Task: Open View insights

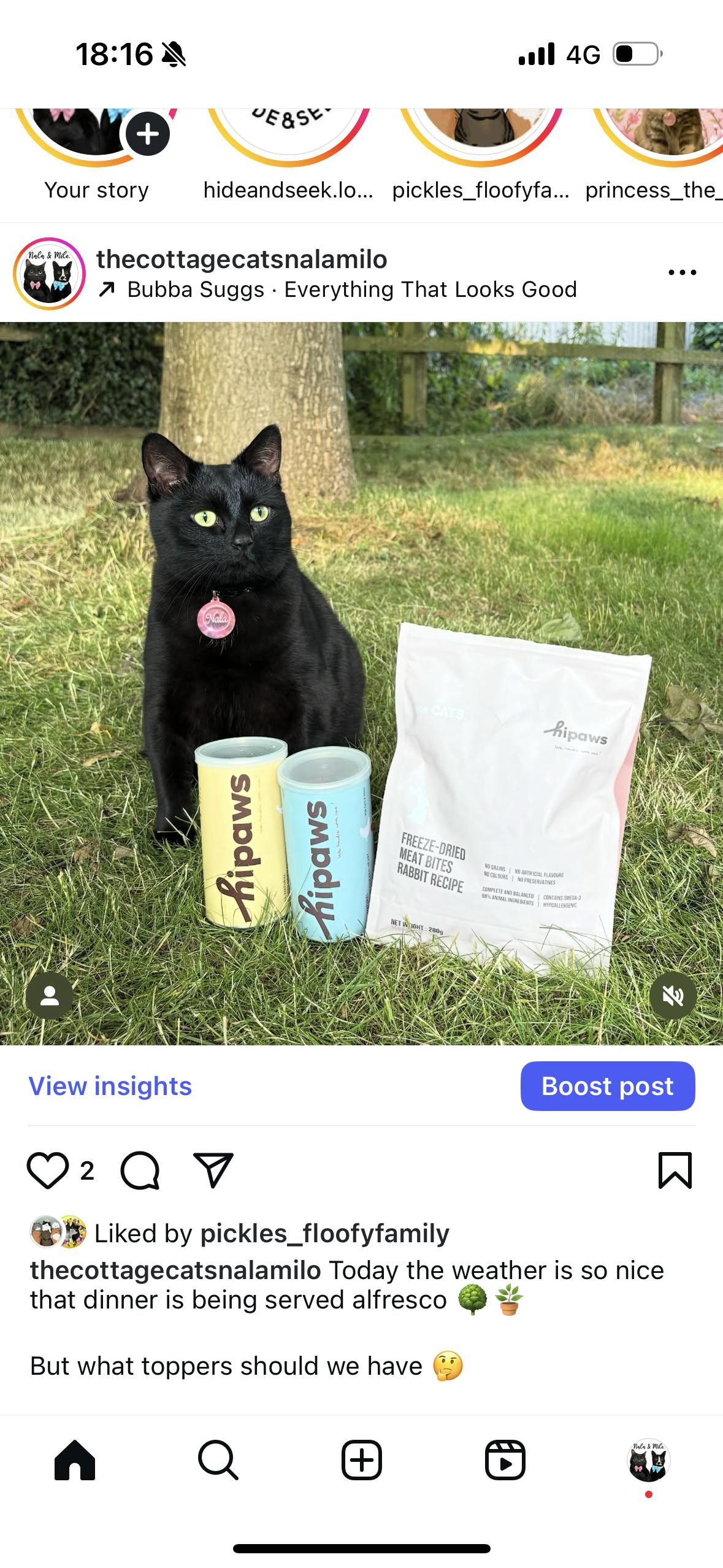Action: [110, 1086]
